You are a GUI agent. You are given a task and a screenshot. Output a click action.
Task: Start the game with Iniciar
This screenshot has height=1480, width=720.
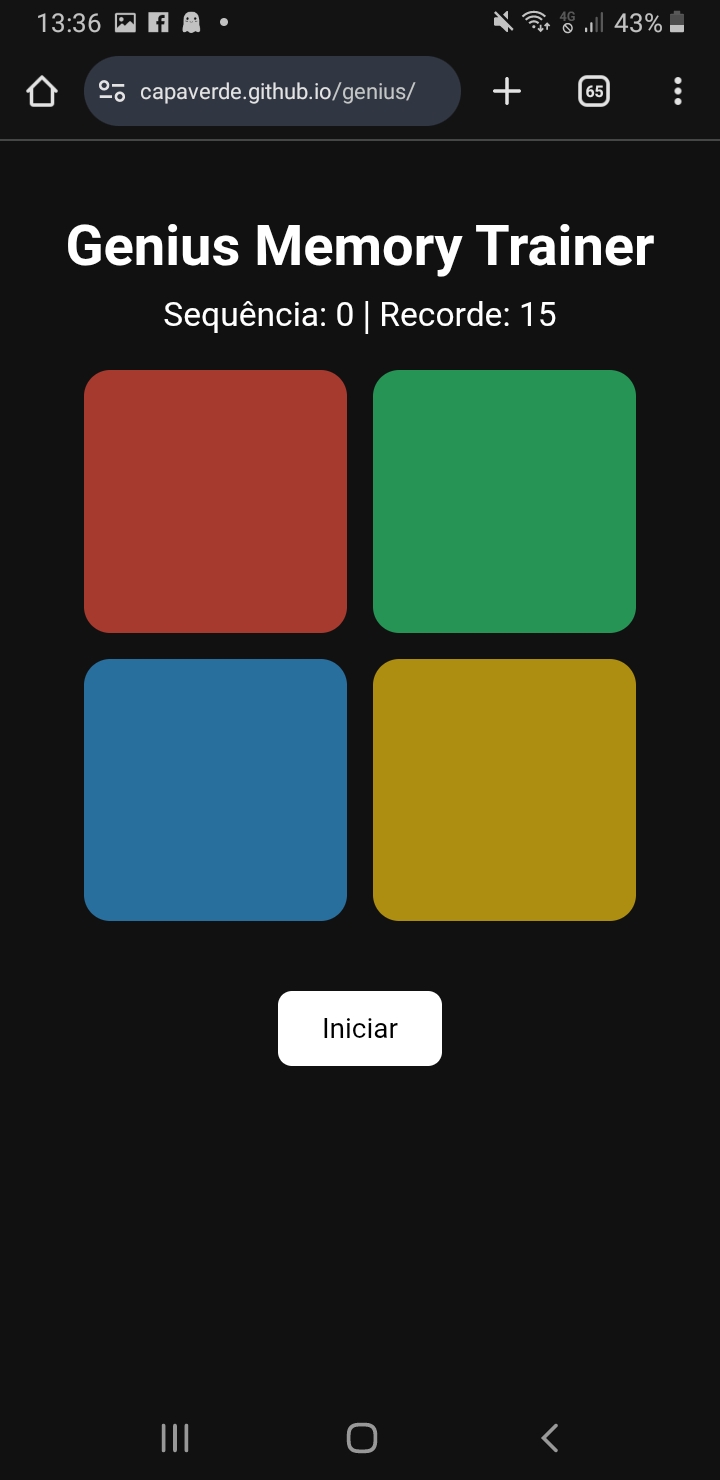(x=360, y=1028)
